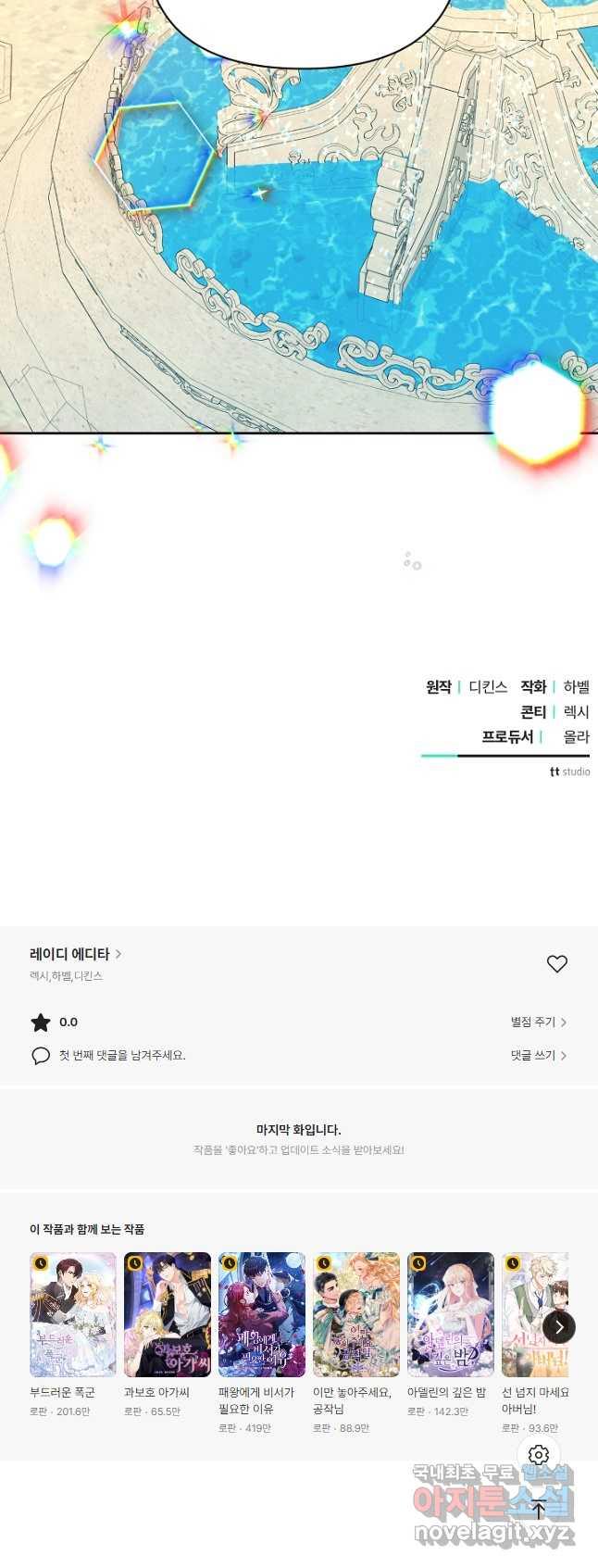The width and height of the screenshot is (598, 1568).
Task: Open 이만 놓아주세요, 공작님
Action: tap(356, 1314)
